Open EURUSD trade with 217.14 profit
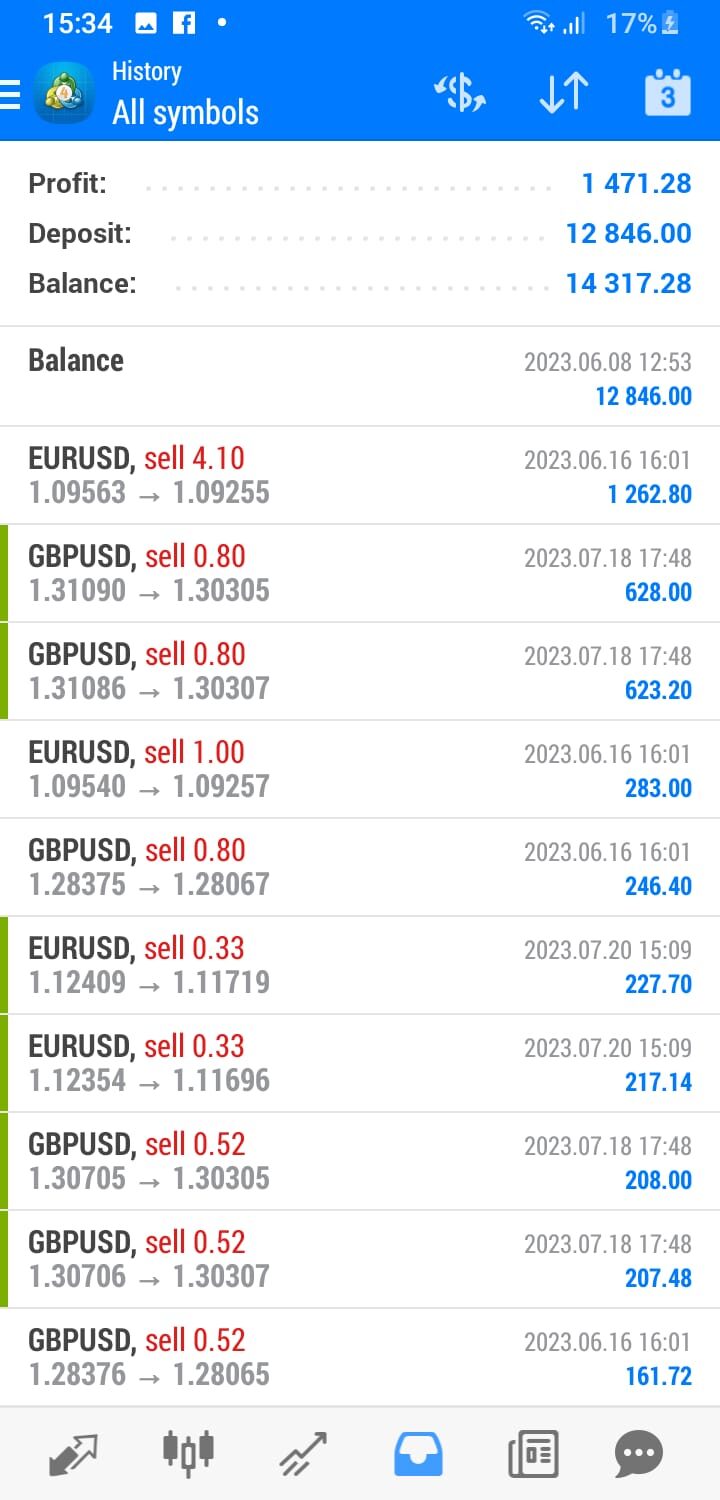The image size is (720, 1500). [360, 1063]
